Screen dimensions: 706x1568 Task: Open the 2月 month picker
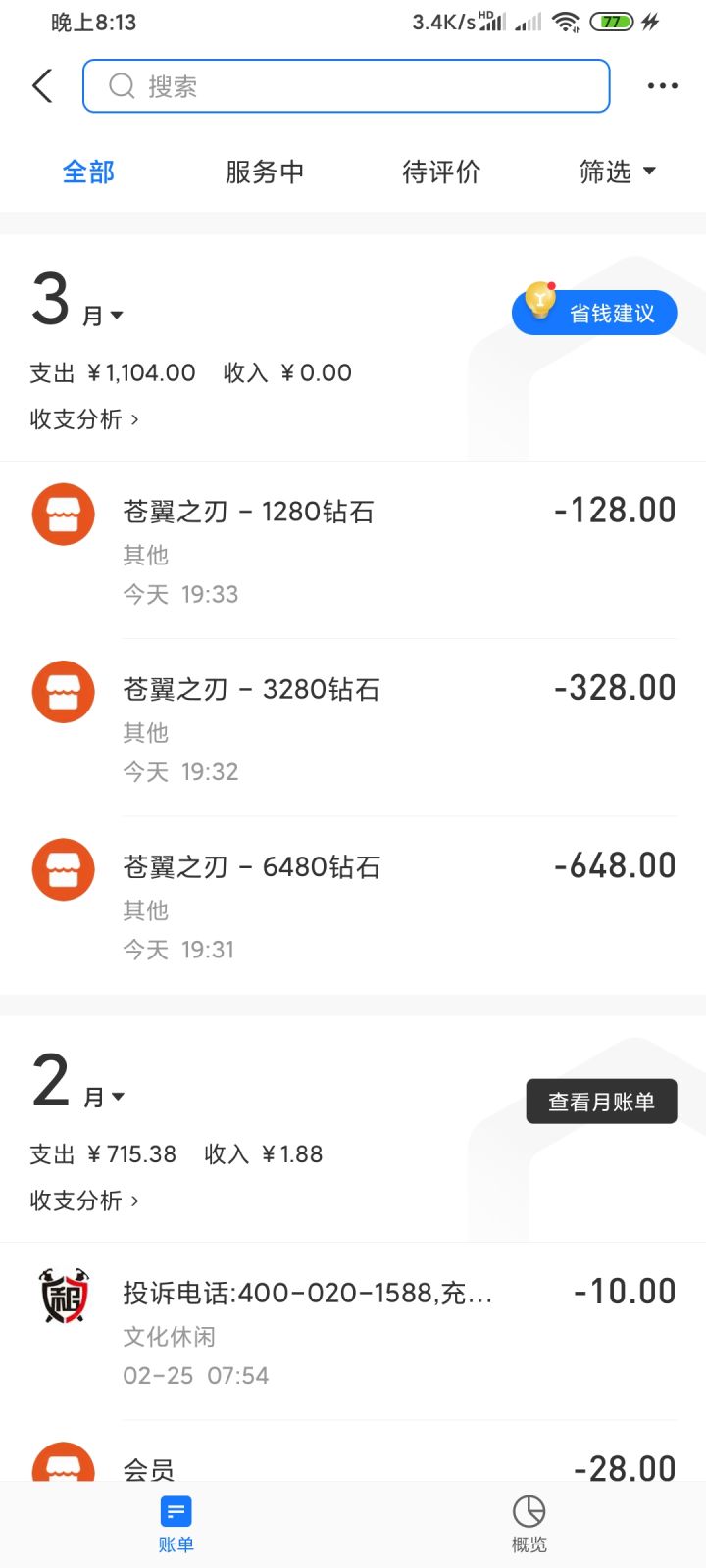[x=77, y=1083]
